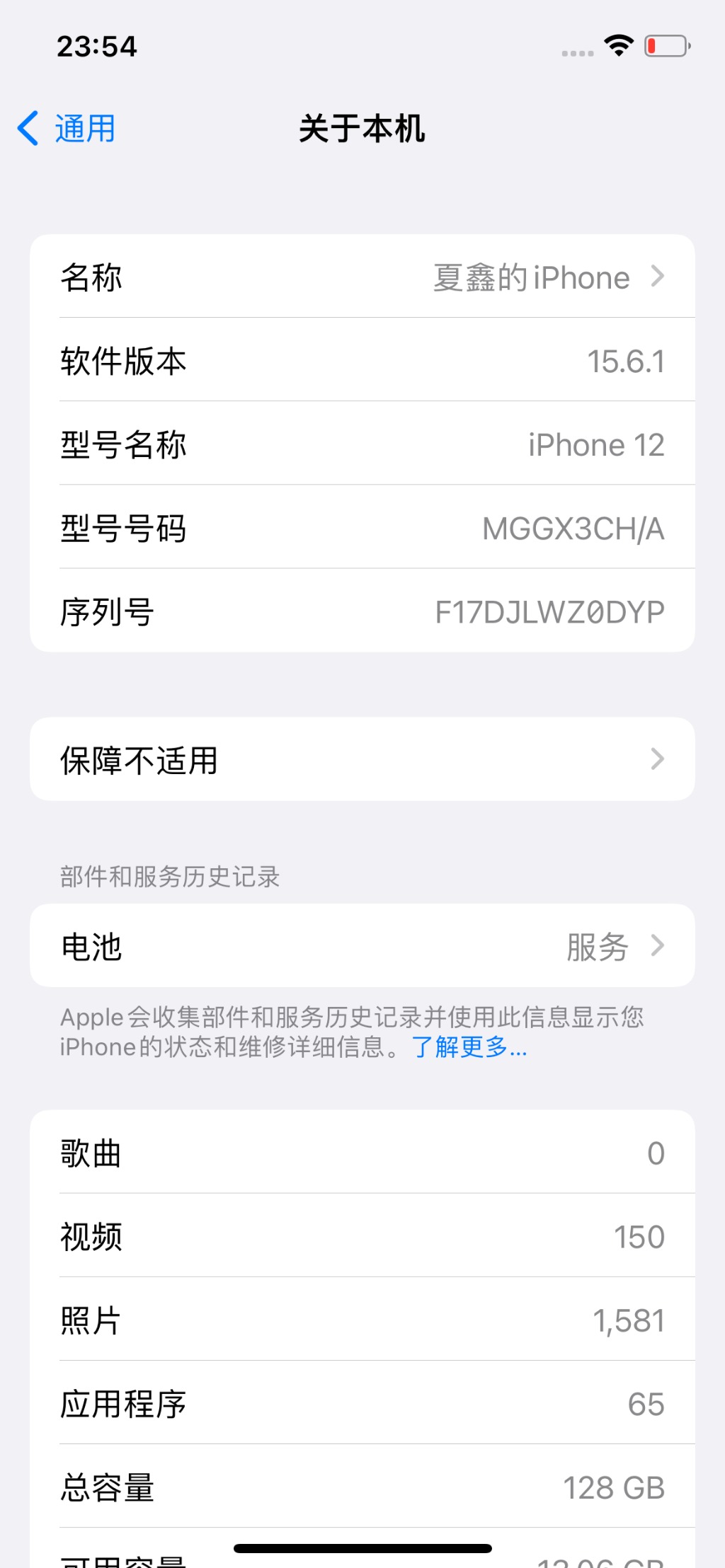Tap the 了解更多 link
Viewport: 725px width, 1568px height.
tap(469, 1047)
